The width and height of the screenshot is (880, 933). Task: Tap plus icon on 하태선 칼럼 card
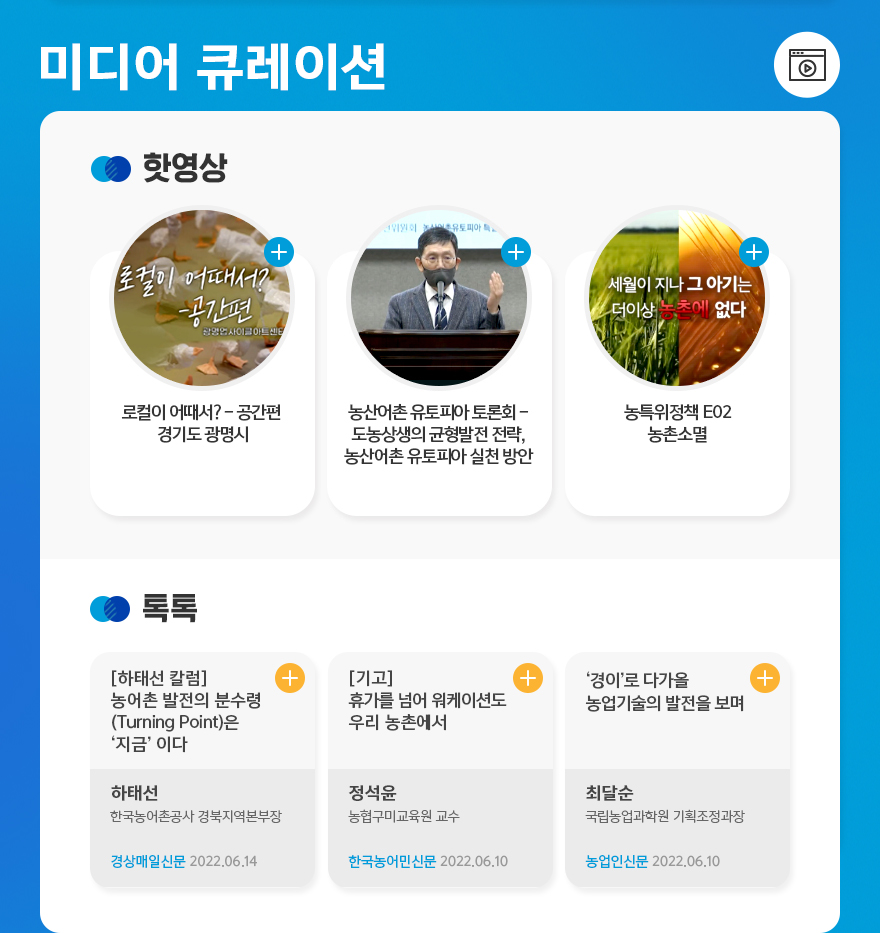click(290, 678)
